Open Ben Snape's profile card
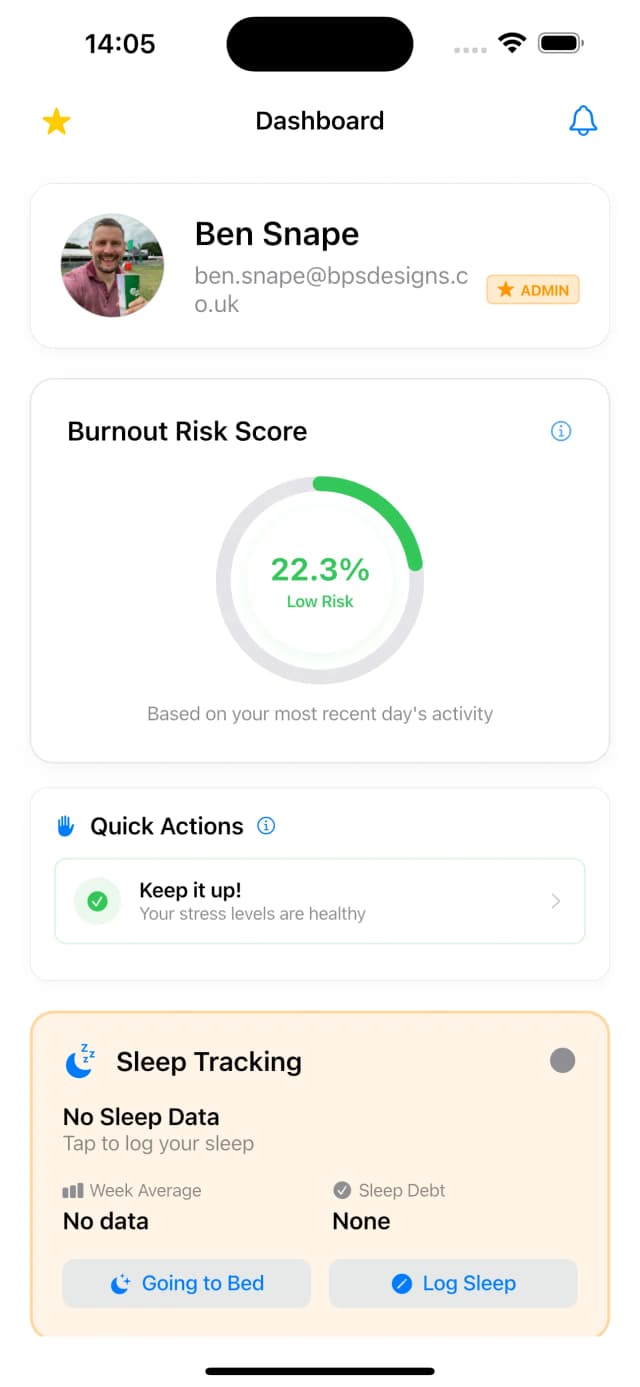640x1387 pixels. click(320, 265)
